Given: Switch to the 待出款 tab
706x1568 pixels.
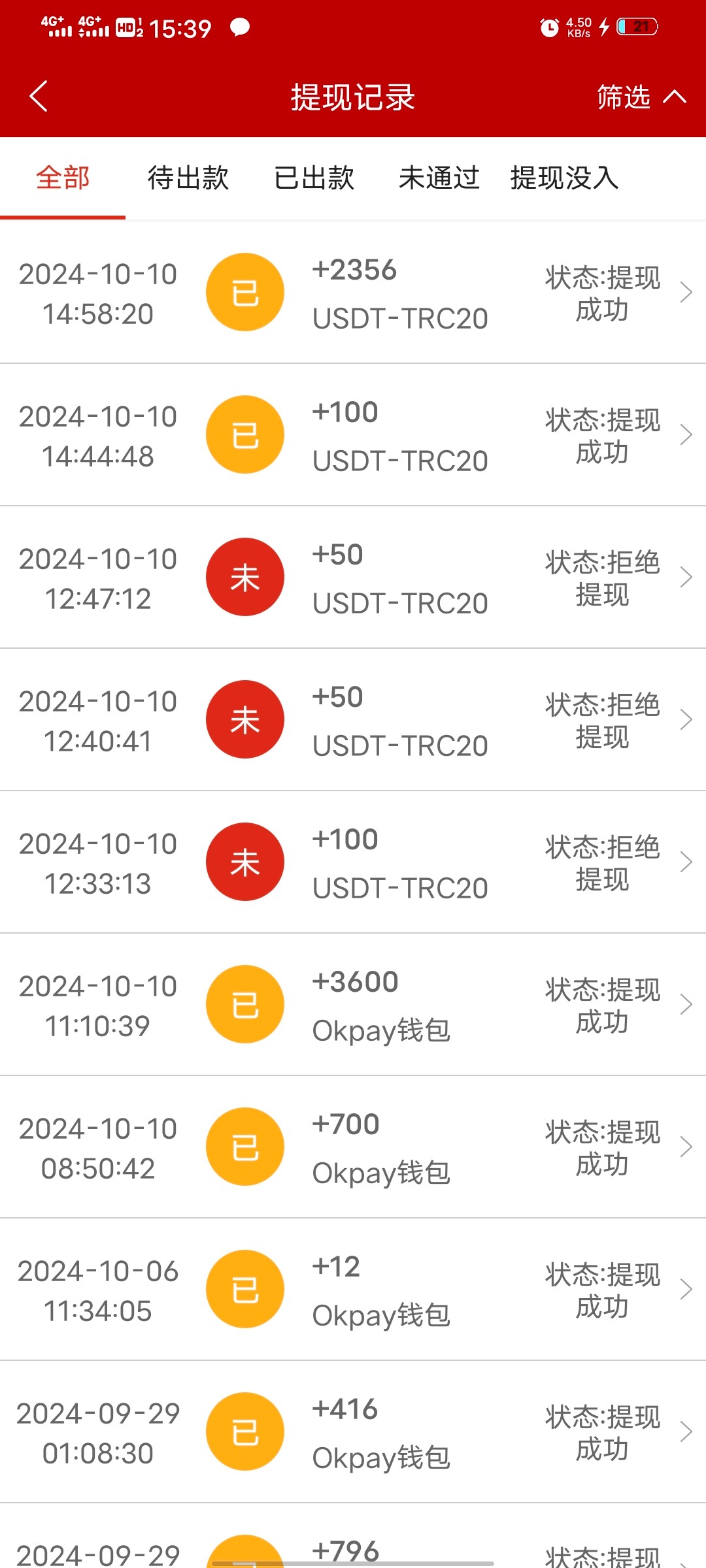Looking at the screenshot, I should click(x=188, y=178).
